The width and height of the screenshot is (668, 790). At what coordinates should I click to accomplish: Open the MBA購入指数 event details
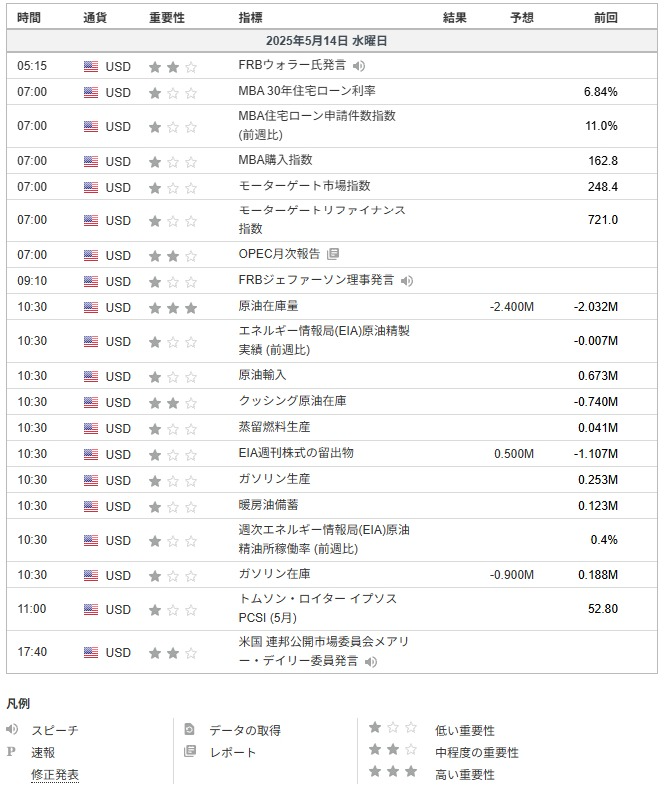coord(275,160)
